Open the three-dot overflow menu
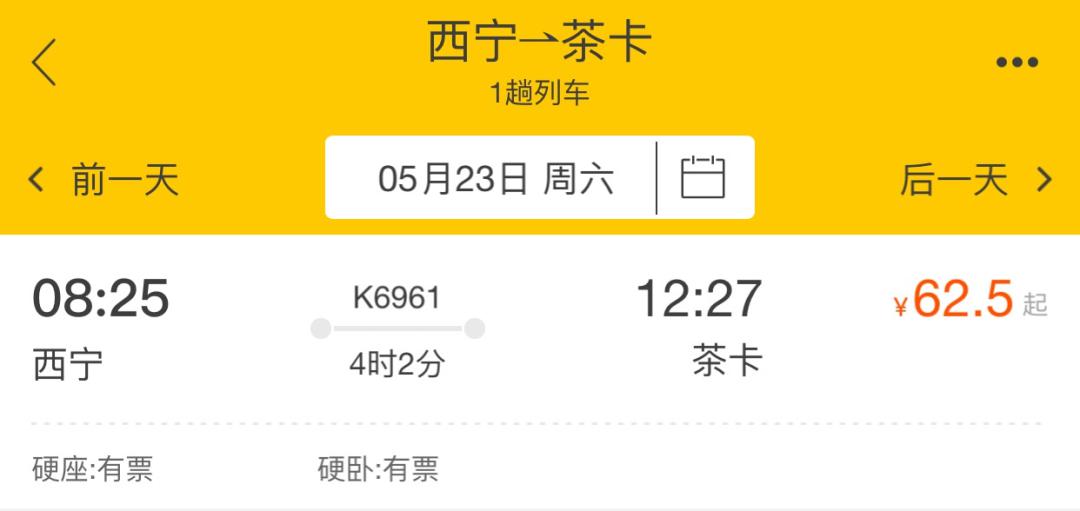Screen dimensions: 1080x511 click(x=1016, y=62)
